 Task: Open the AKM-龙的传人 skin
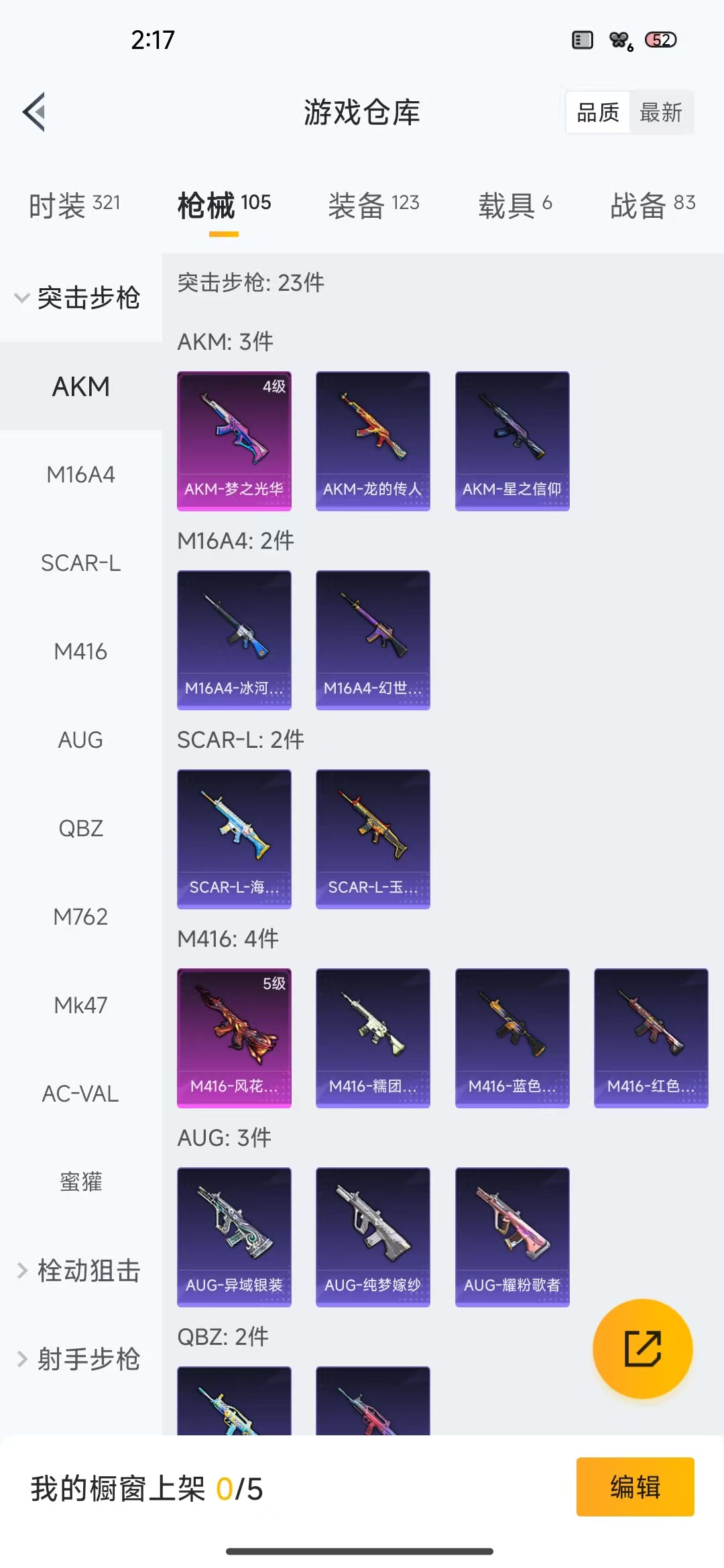pos(373,441)
